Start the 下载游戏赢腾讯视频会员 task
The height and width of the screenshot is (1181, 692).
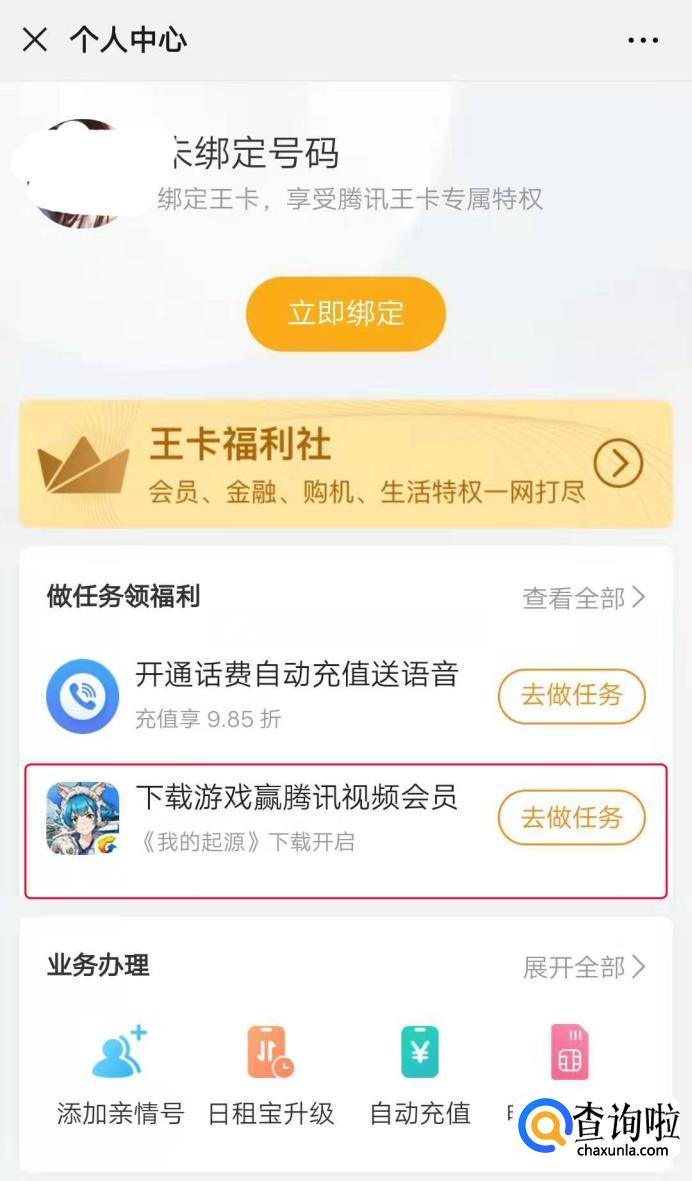click(x=571, y=818)
